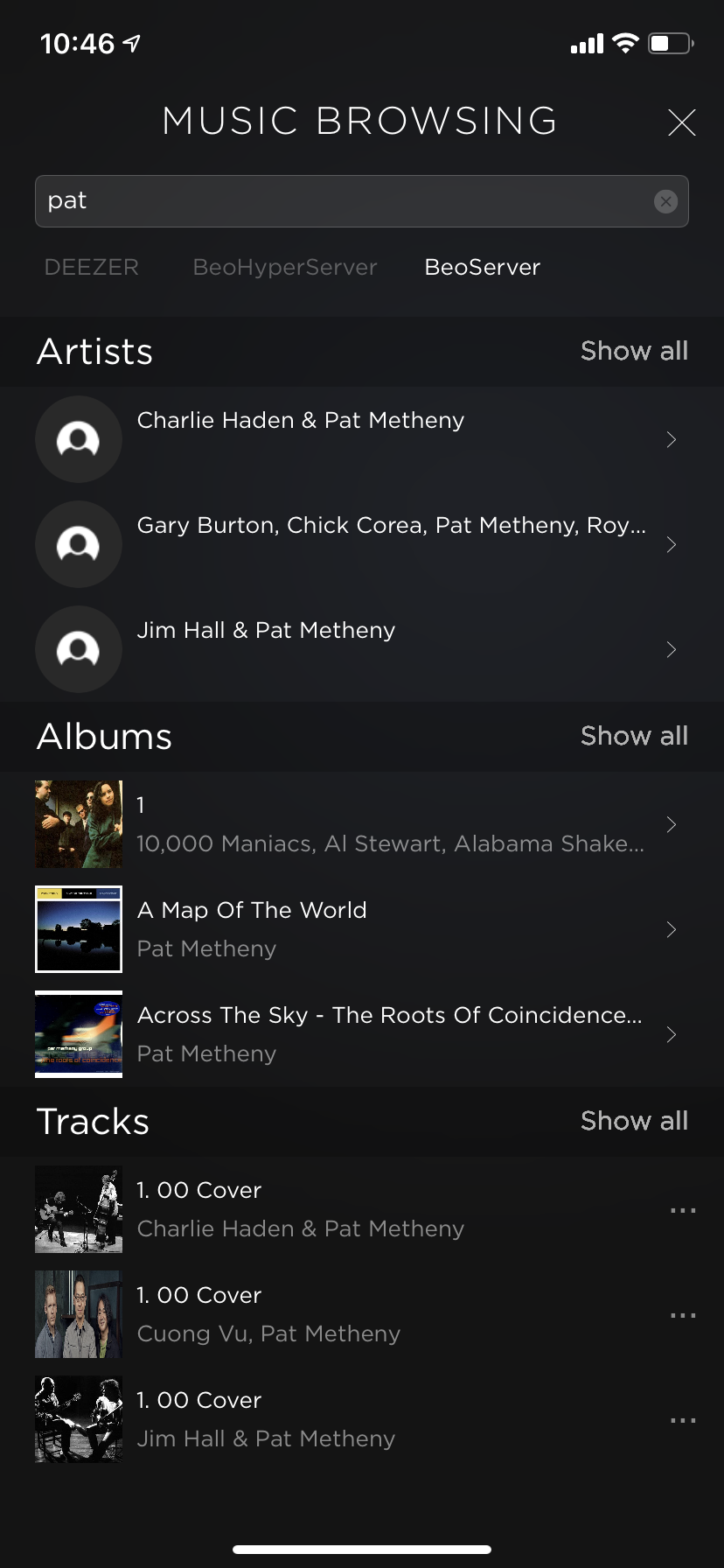Viewport: 724px width, 1568px height.
Task: Clear the search text 'pat'
Action: (665, 202)
